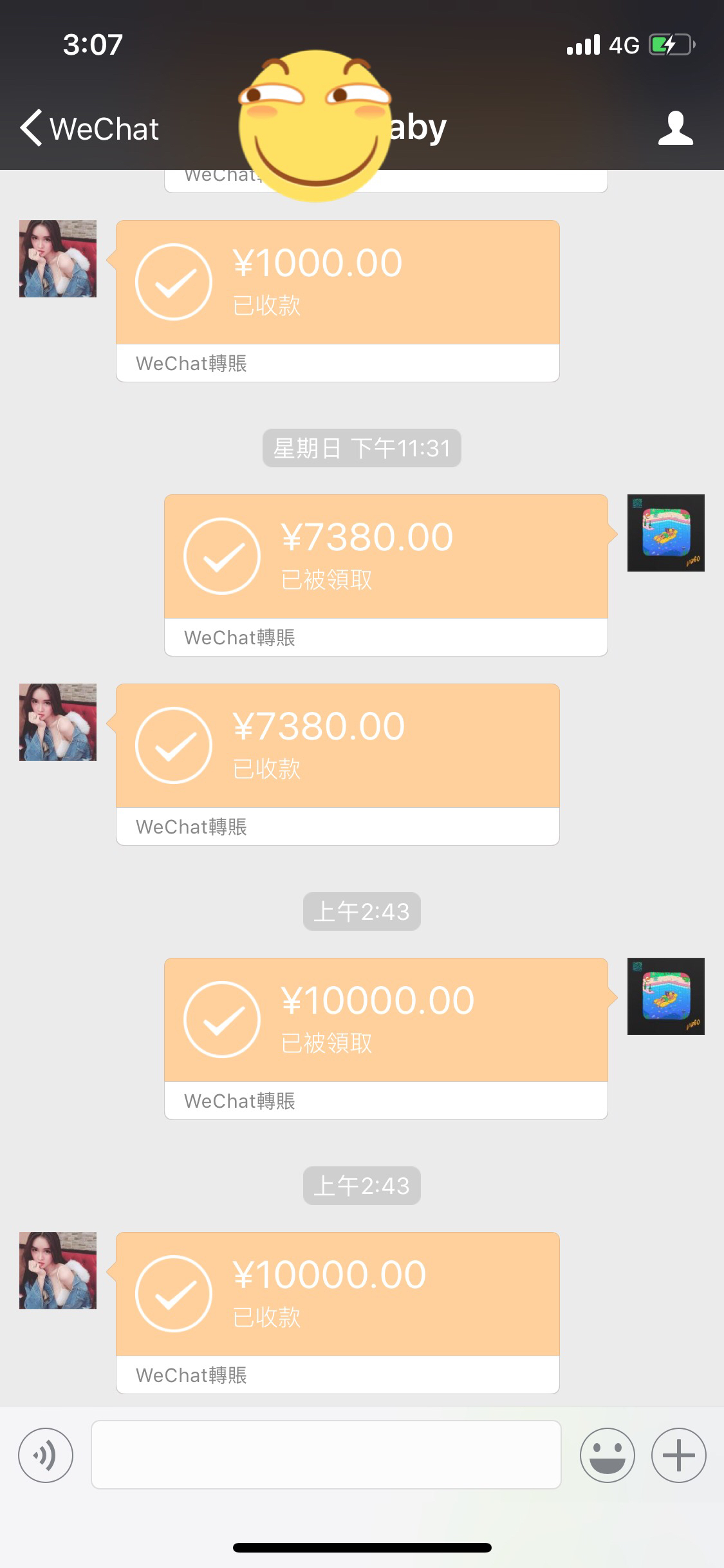View the contact's avatar beside ¥1000.00 transfer
Viewport: 724px width, 1568px height.
pyautogui.click(x=58, y=259)
